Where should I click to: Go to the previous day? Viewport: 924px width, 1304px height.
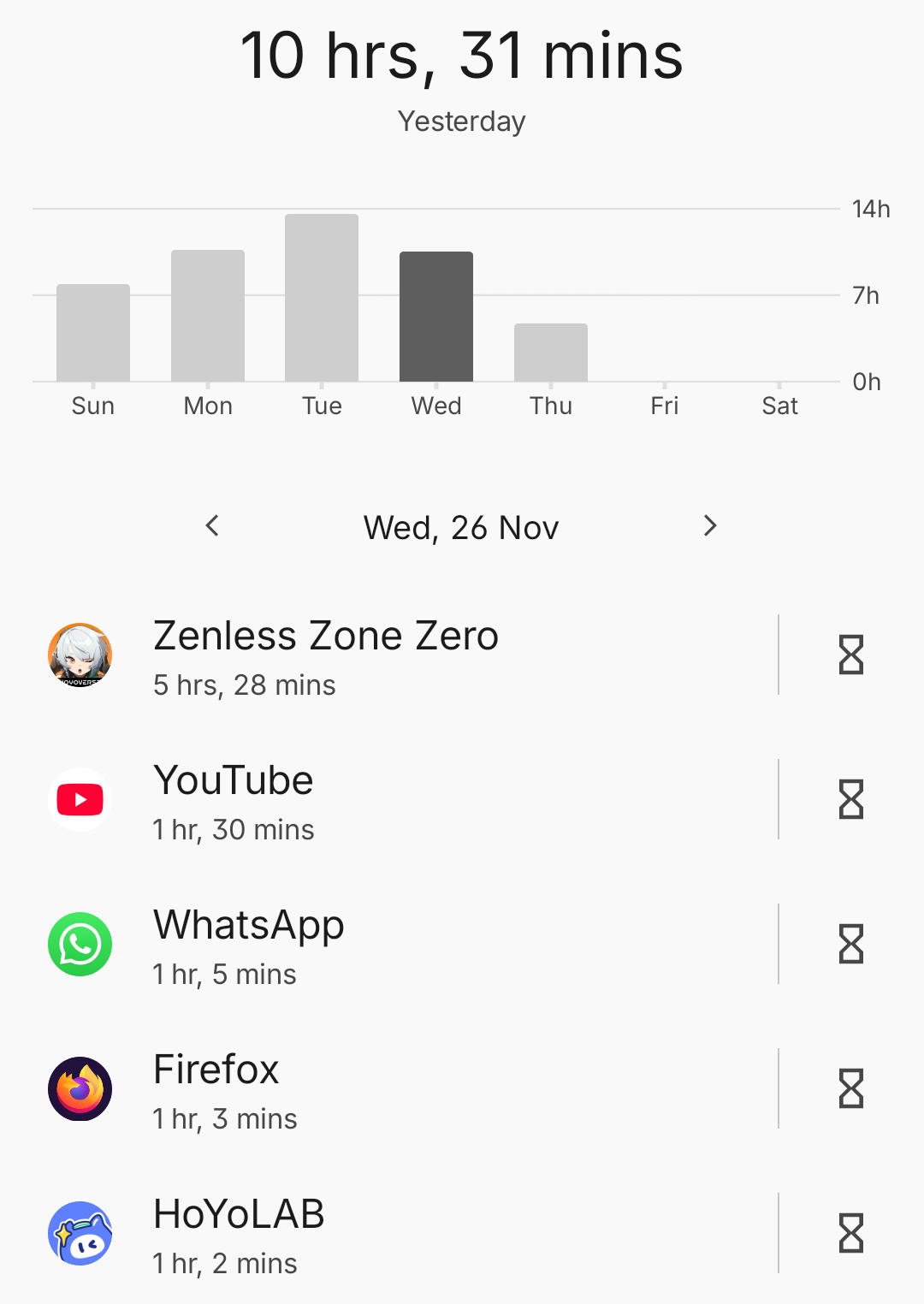(x=213, y=526)
